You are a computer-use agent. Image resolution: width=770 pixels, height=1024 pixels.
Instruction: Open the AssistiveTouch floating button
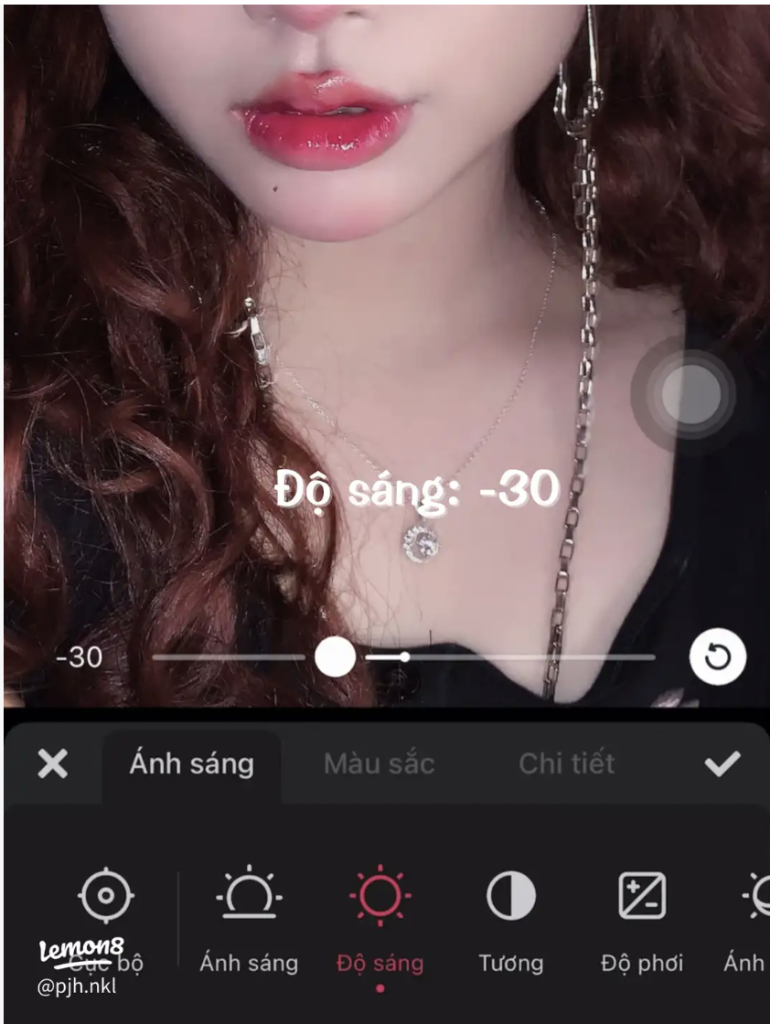(690, 395)
